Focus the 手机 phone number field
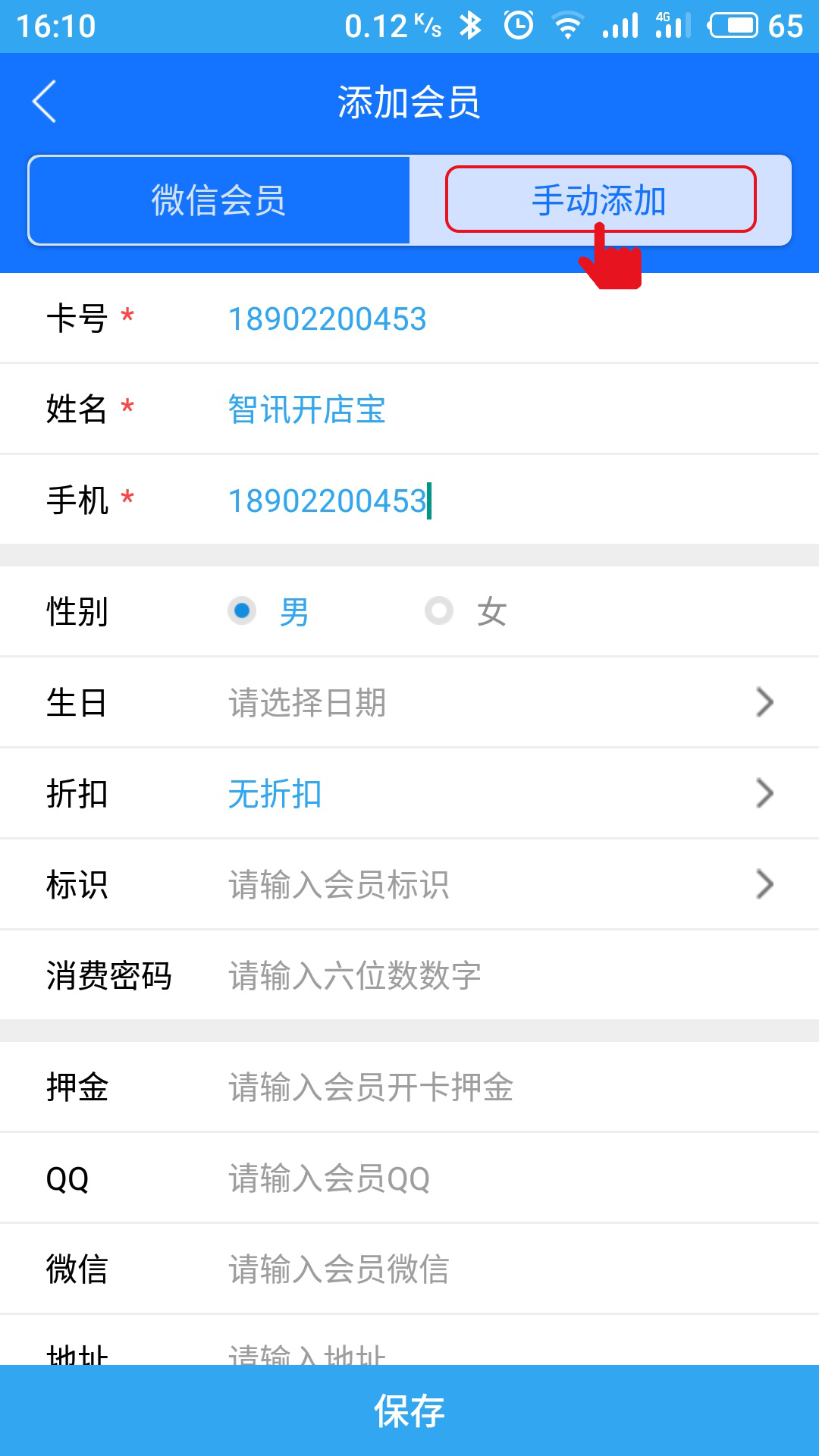819x1456 pixels. coord(409,500)
